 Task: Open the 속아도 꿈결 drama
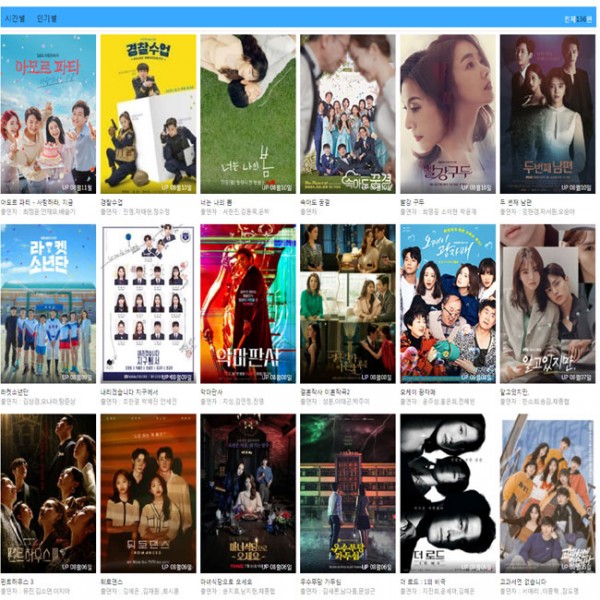coord(348,114)
